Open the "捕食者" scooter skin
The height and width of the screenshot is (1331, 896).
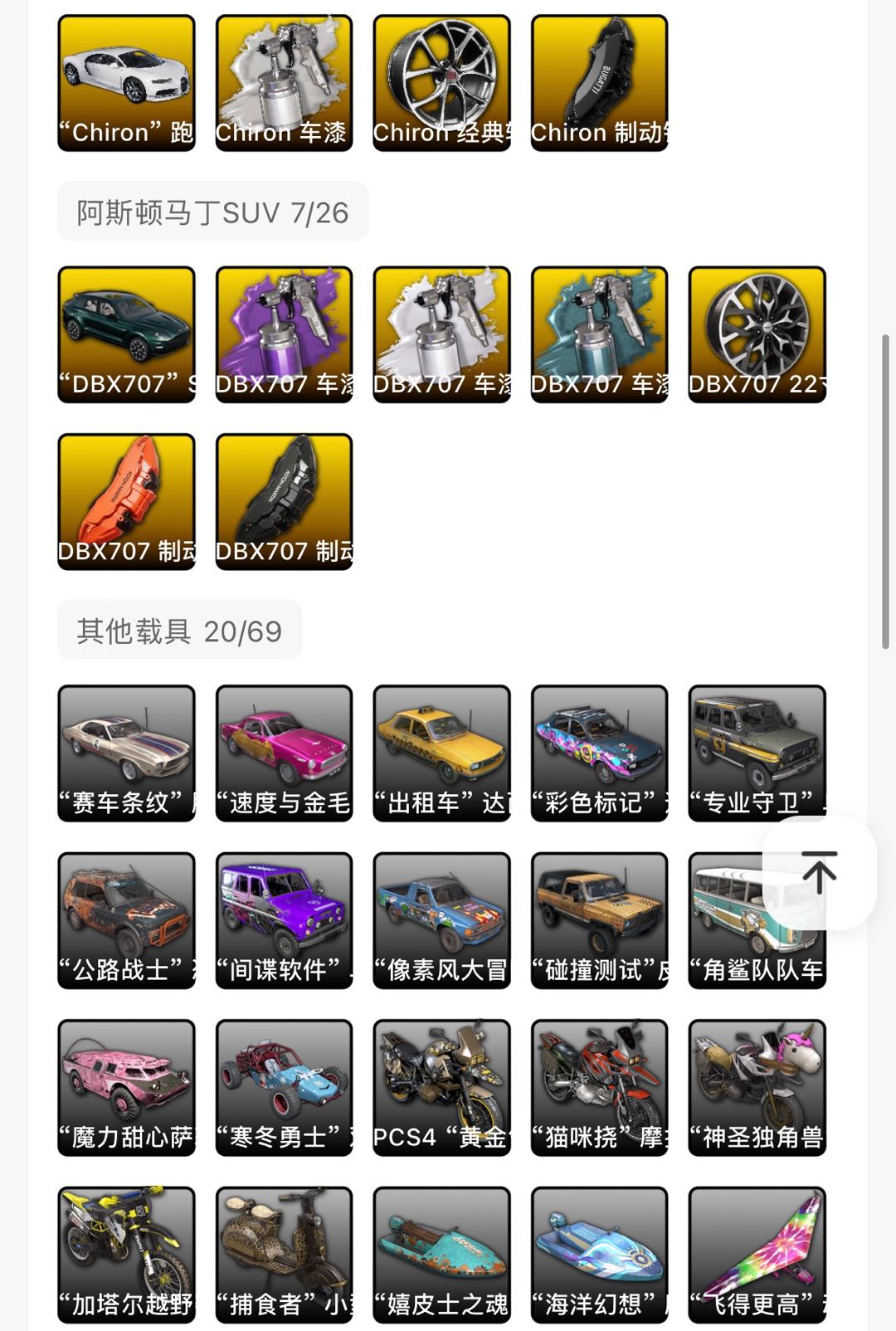pyautogui.click(x=284, y=1255)
